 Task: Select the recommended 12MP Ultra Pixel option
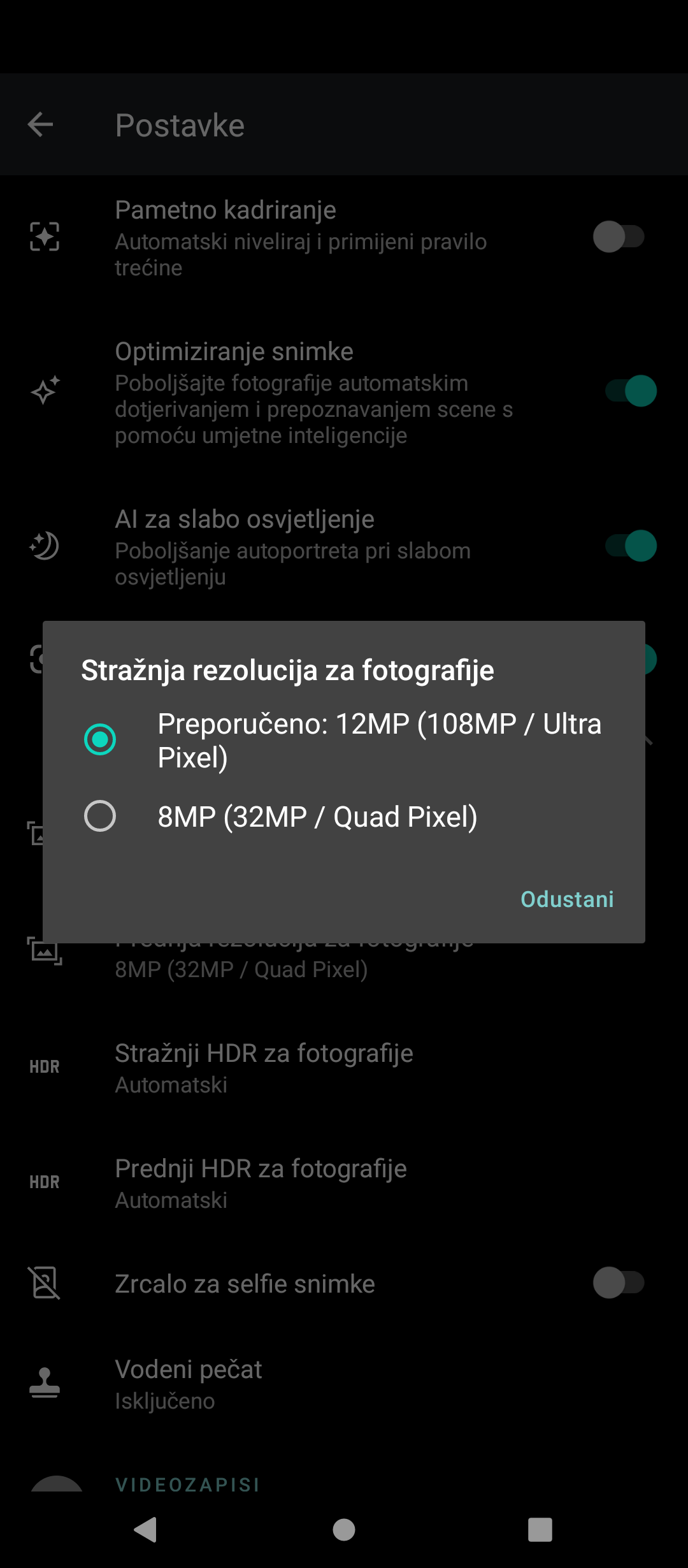pyautogui.click(x=344, y=740)
